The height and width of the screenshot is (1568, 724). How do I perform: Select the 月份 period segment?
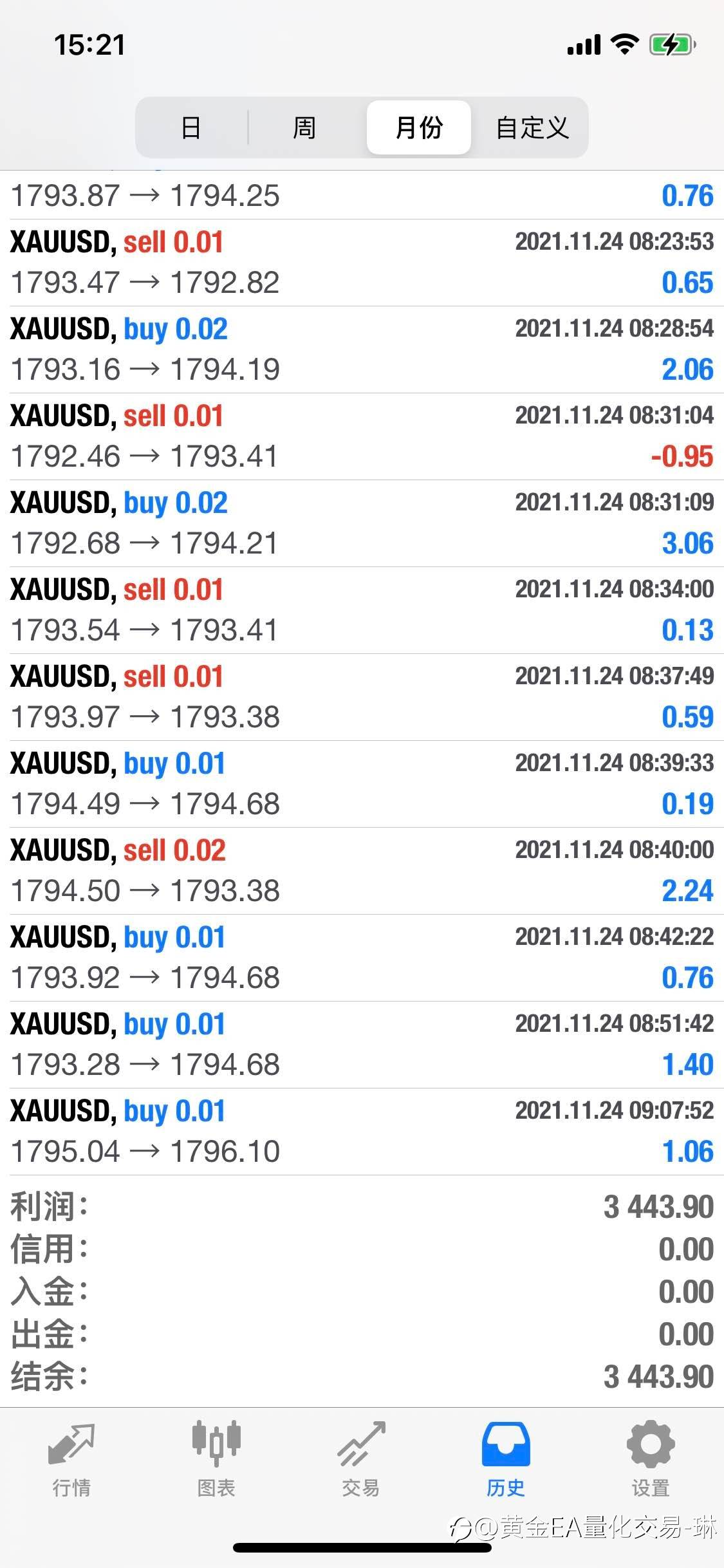point(419,127)
